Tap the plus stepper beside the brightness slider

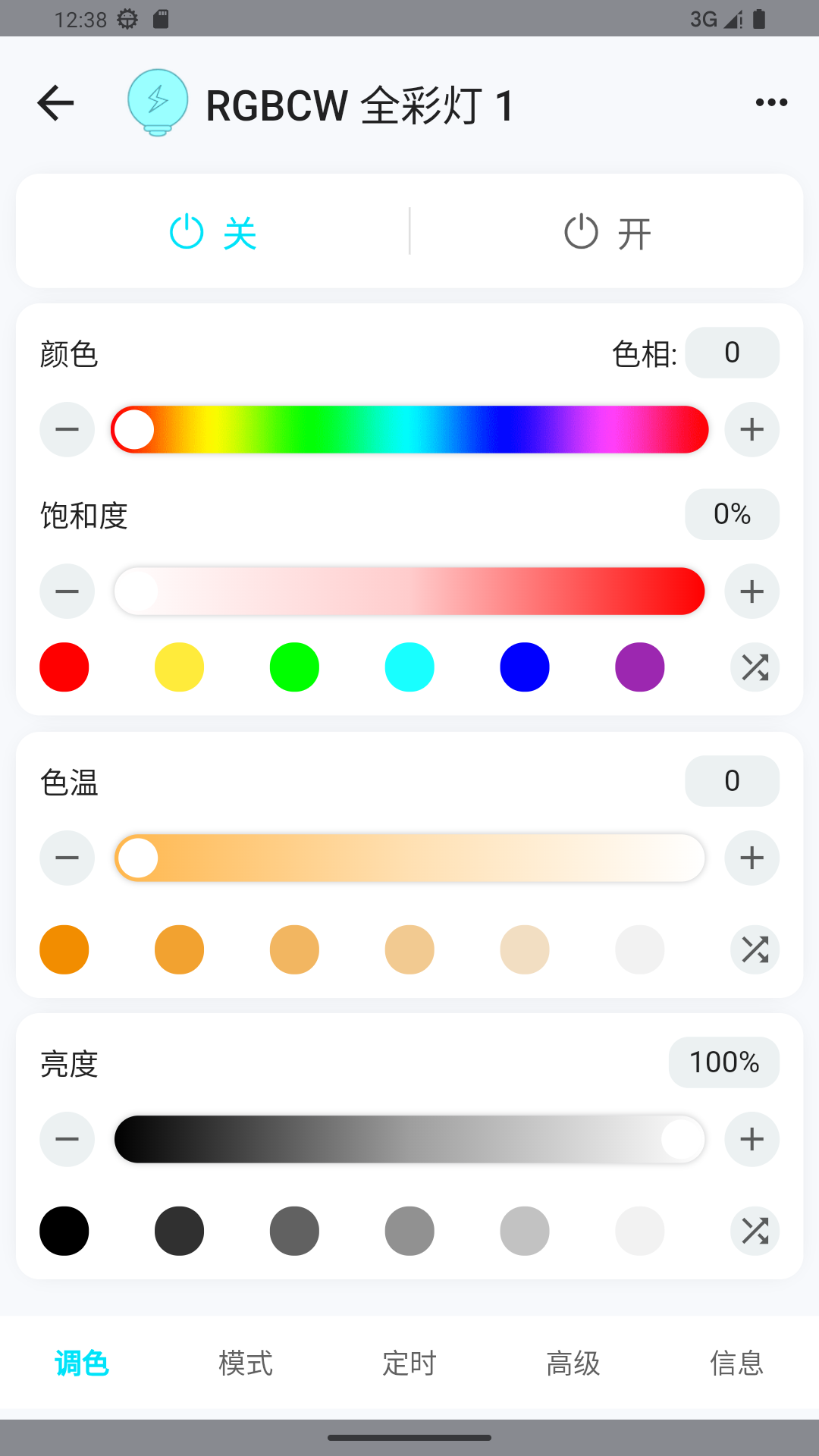tap(752, 1139)
